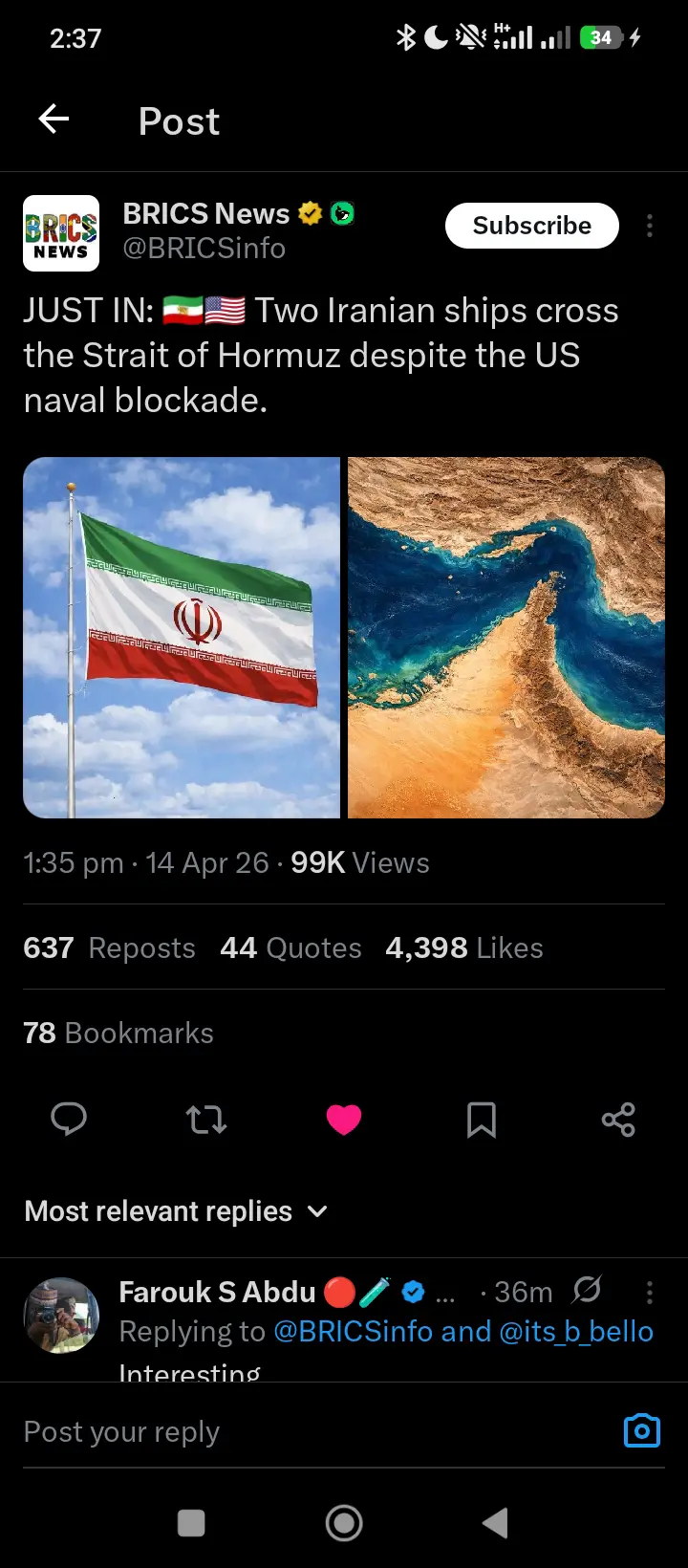Bookmark this post
This screenshot has width=688, height=1568.
(481, 1119)
